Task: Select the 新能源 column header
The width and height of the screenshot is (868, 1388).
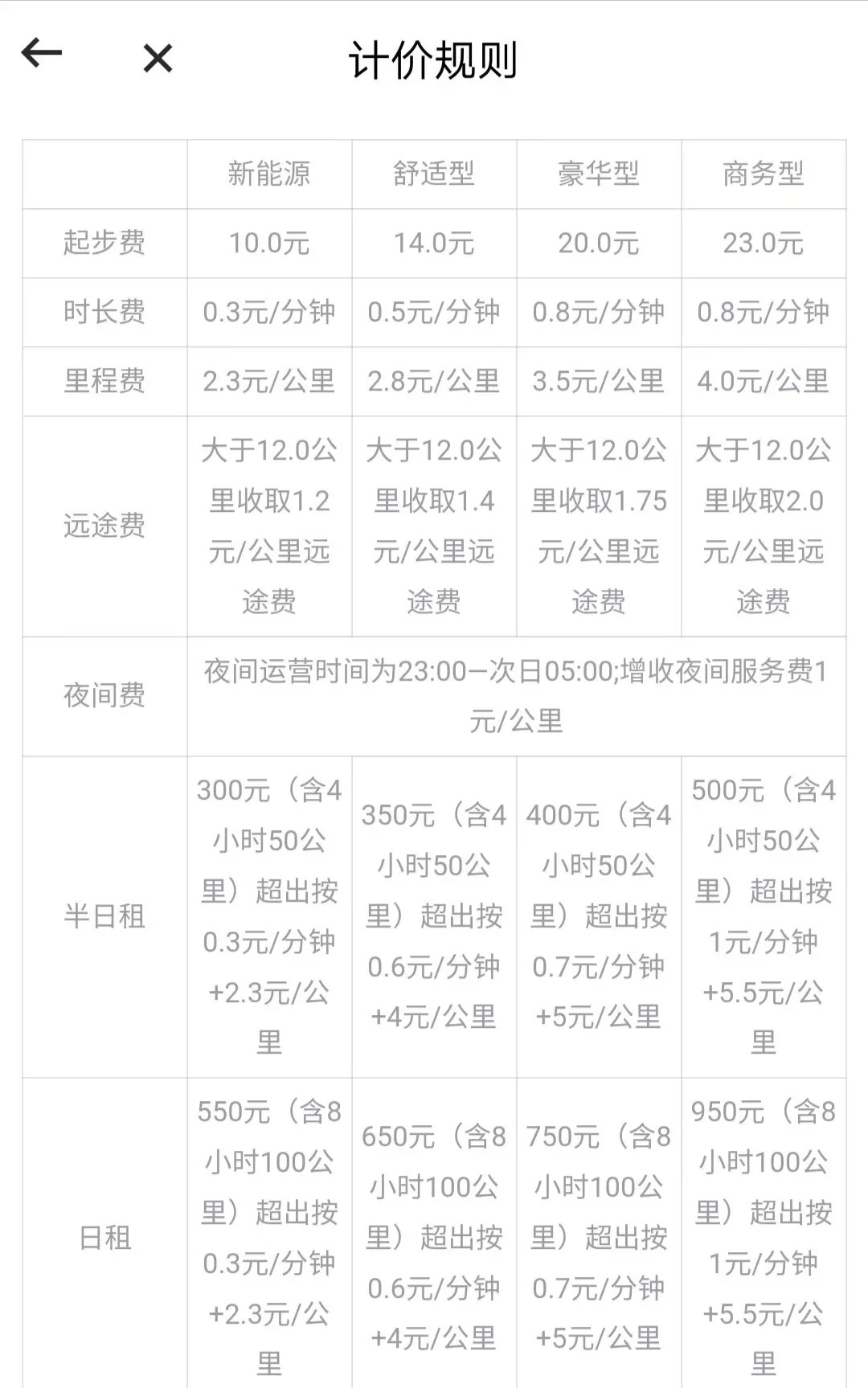Action: [268, 174]
